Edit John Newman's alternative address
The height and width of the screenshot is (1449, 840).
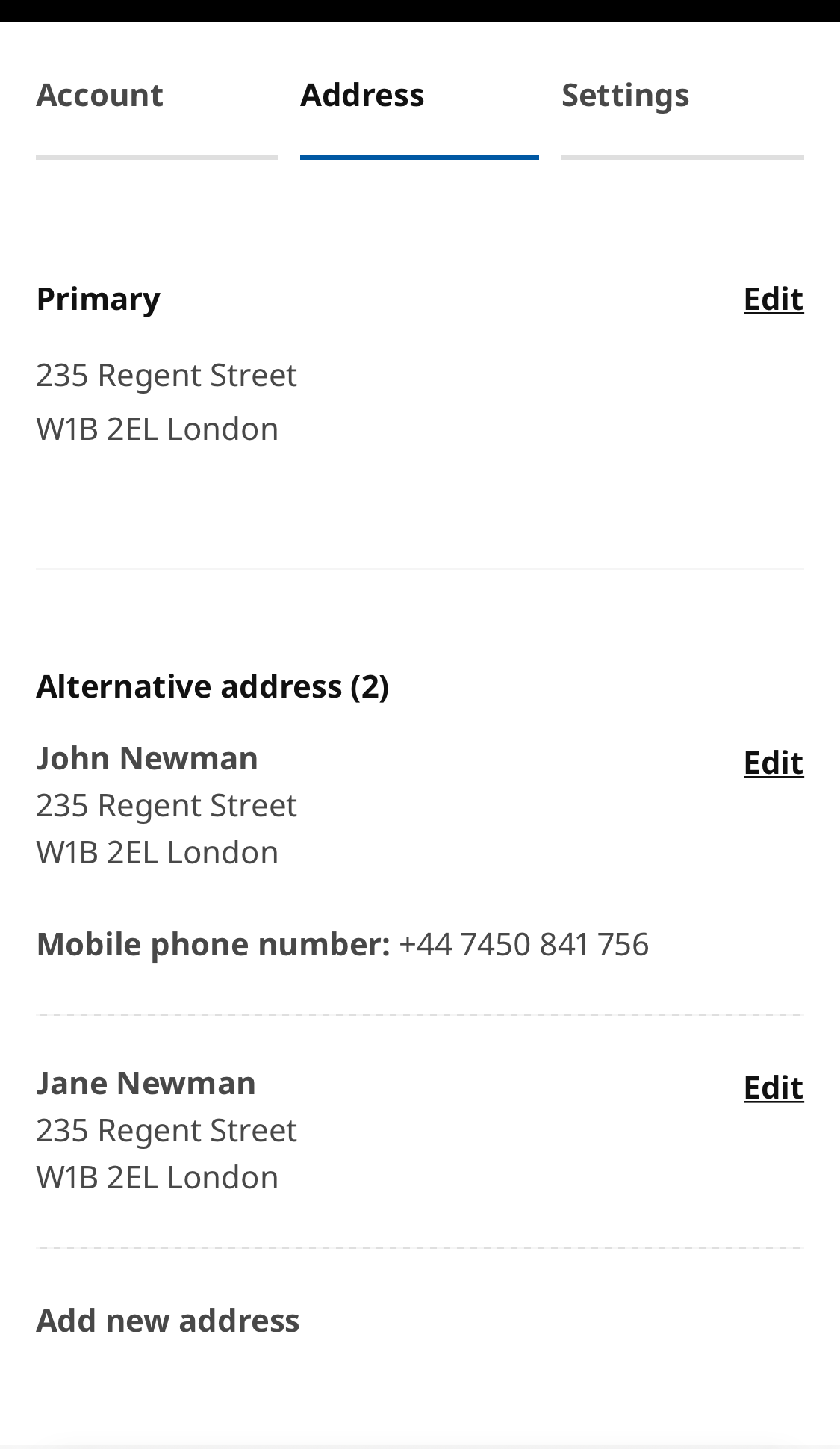[x=773, y=763]
